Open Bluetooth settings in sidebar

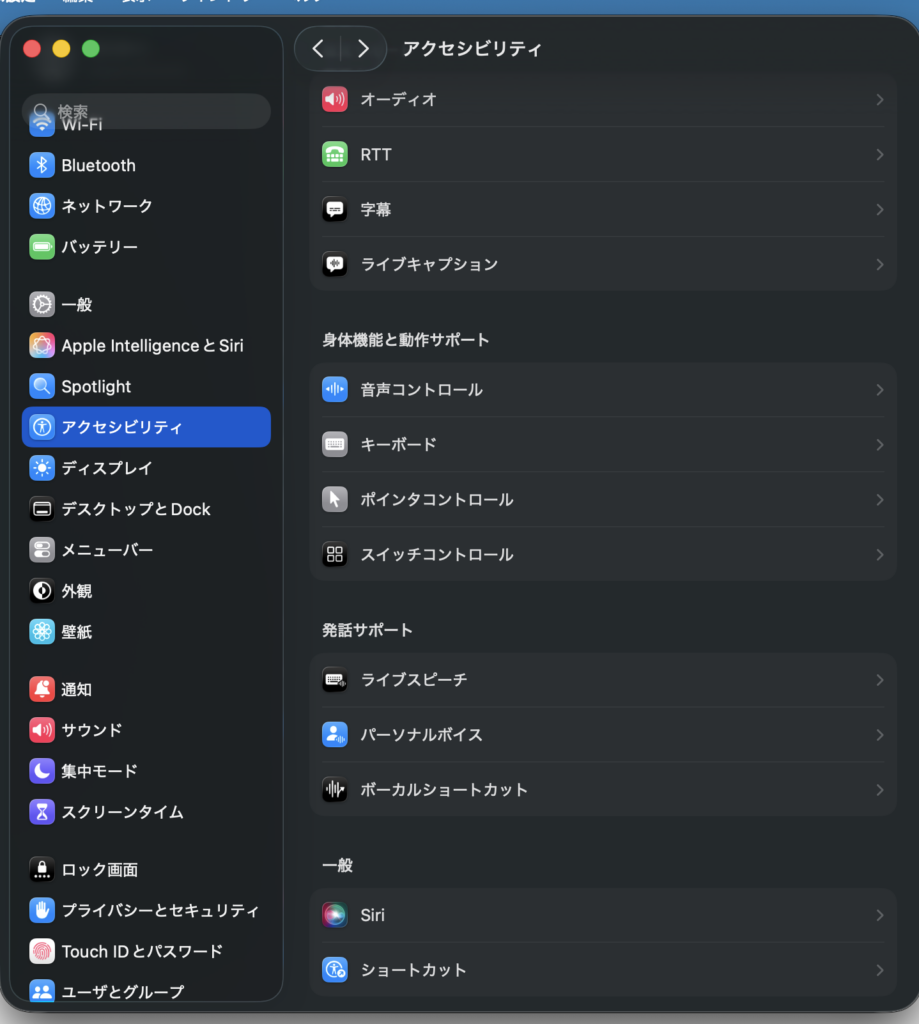pyautogui.click(x=98, y=165)
